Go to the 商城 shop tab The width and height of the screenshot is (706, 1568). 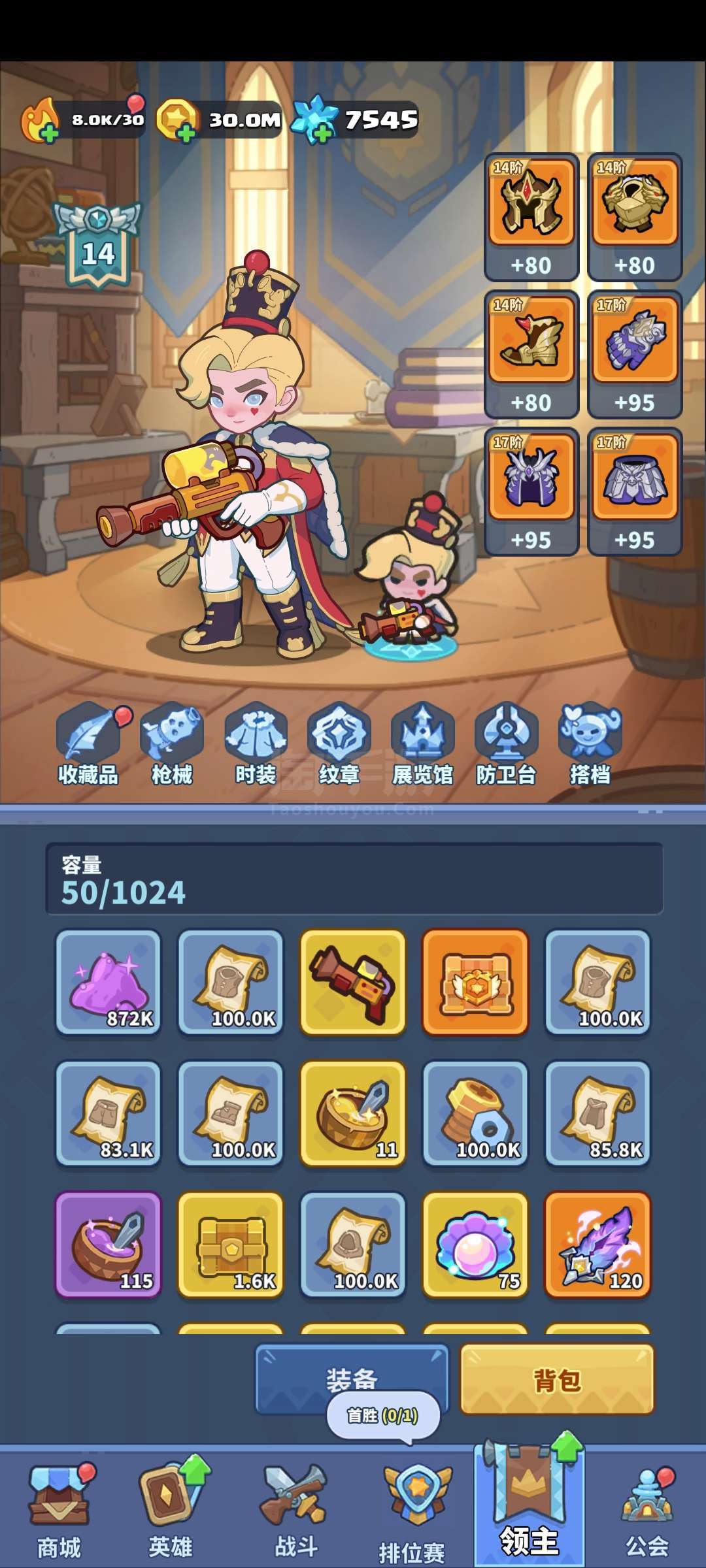(59, 1511)
